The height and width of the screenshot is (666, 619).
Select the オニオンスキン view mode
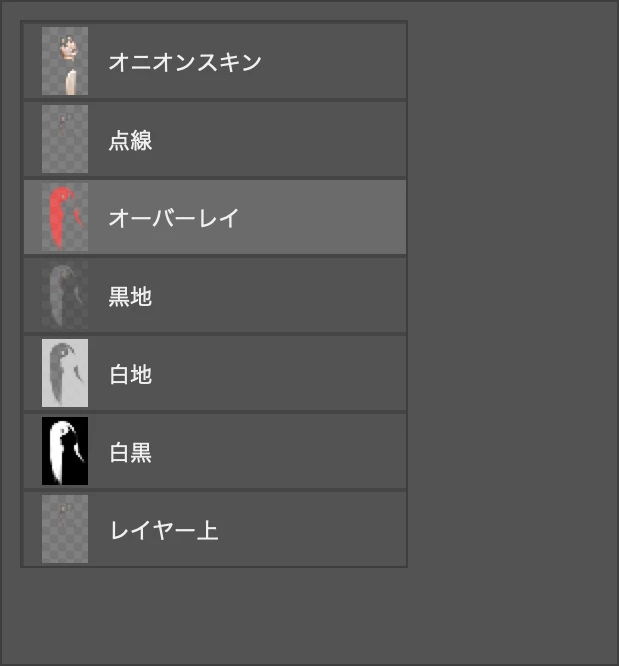(x=214, y=62)
